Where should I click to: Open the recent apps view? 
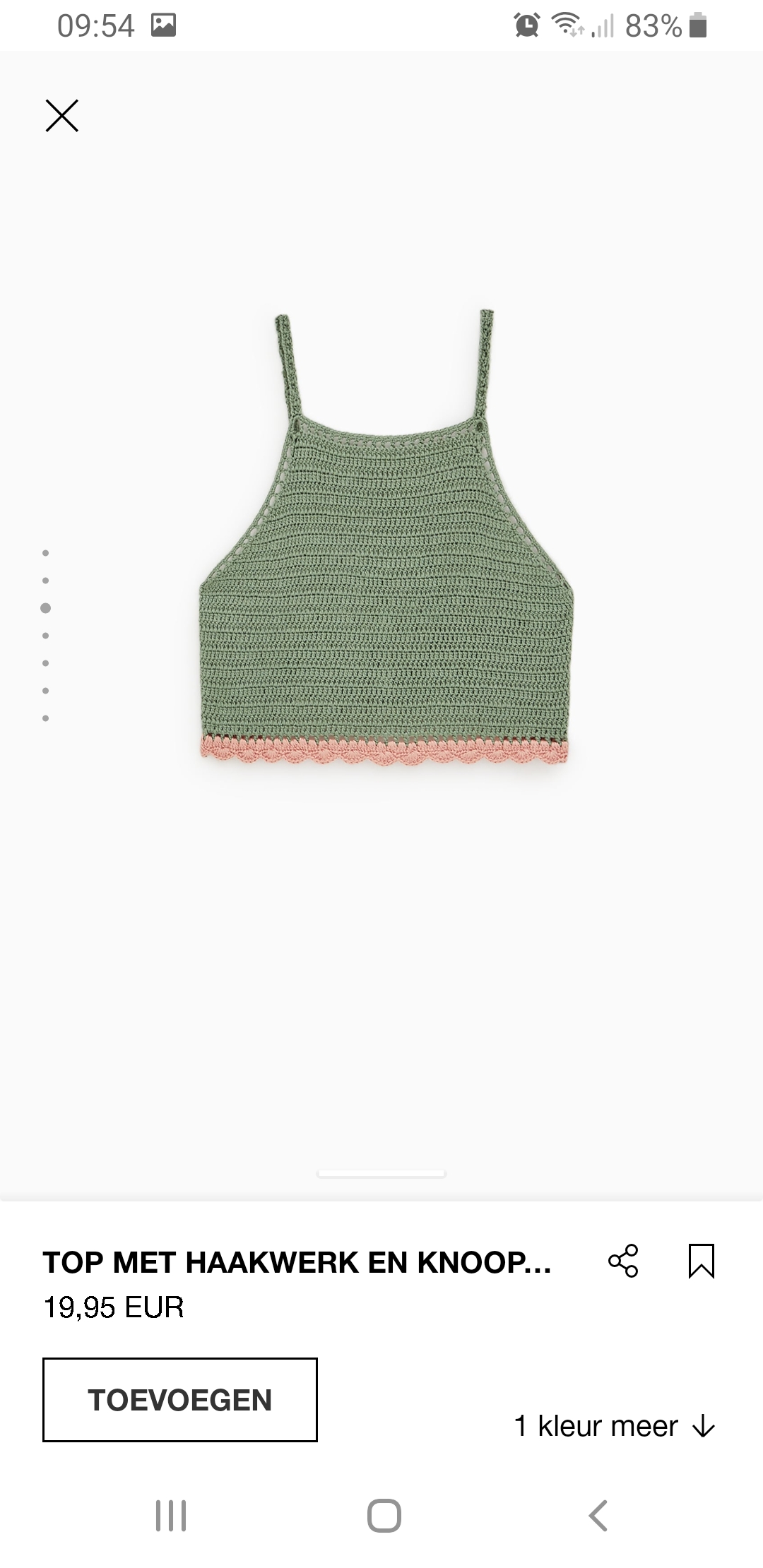[171, 1515]
